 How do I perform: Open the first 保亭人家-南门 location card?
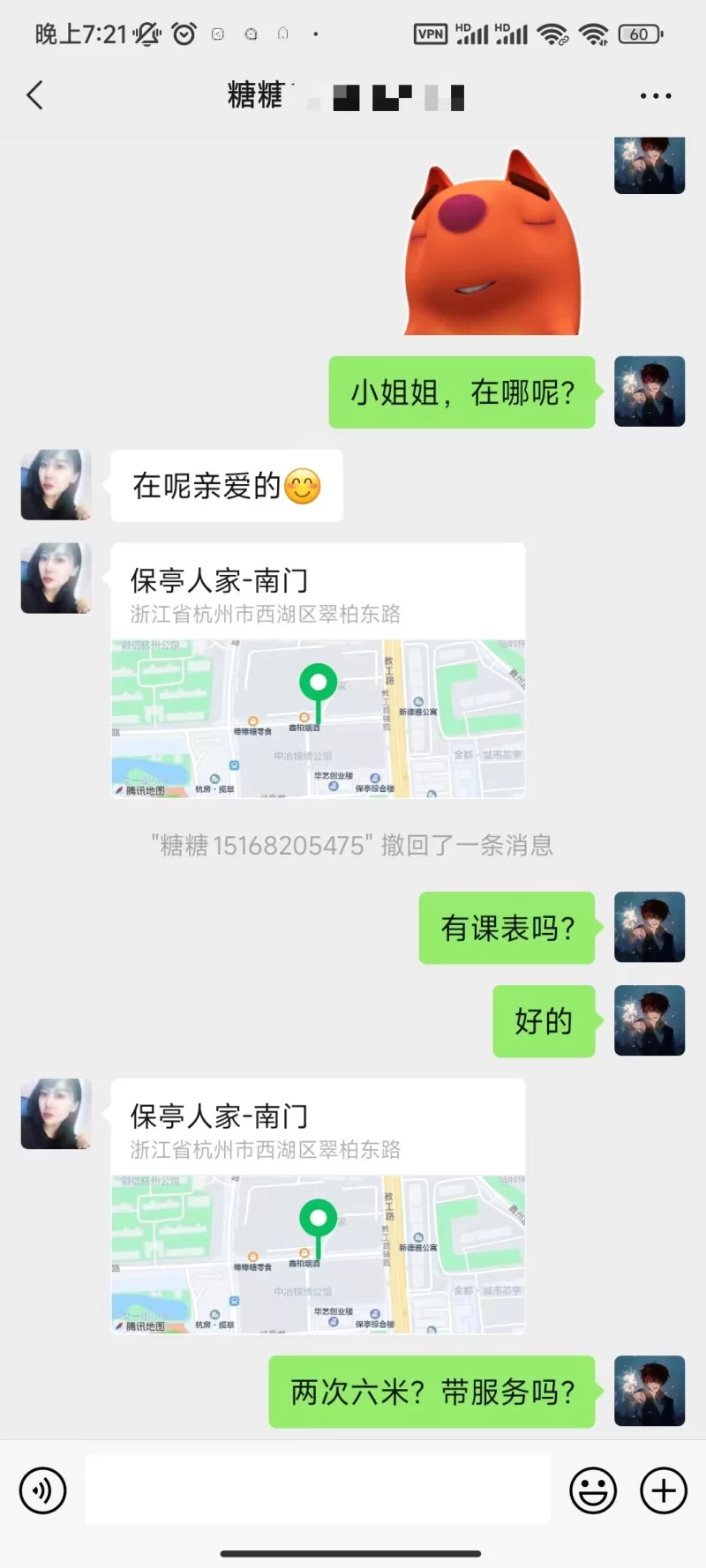pos(318,670)
